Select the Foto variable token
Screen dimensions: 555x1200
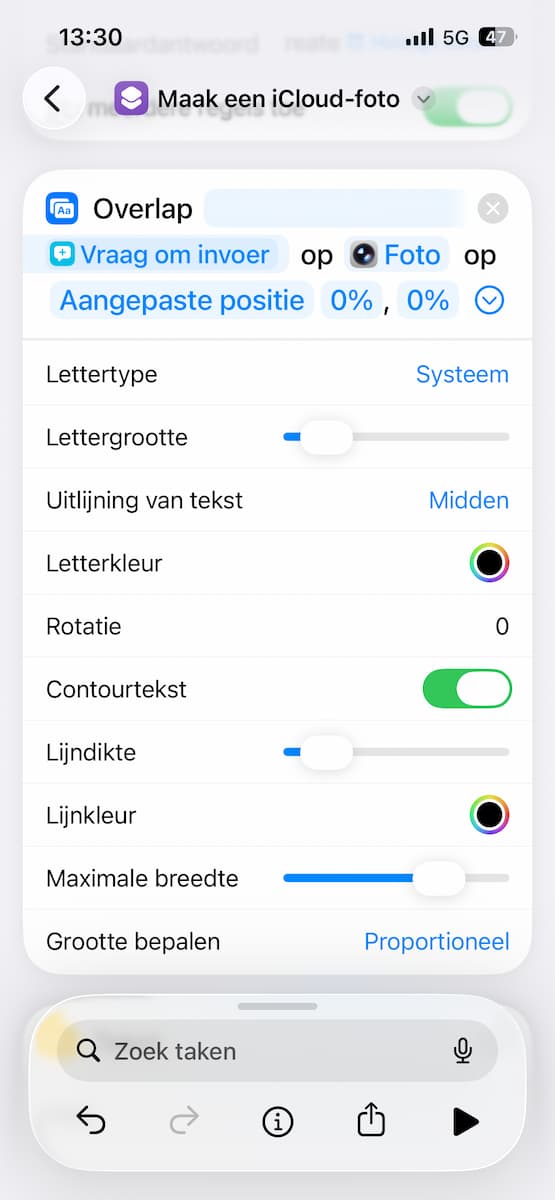pos(398,255)
